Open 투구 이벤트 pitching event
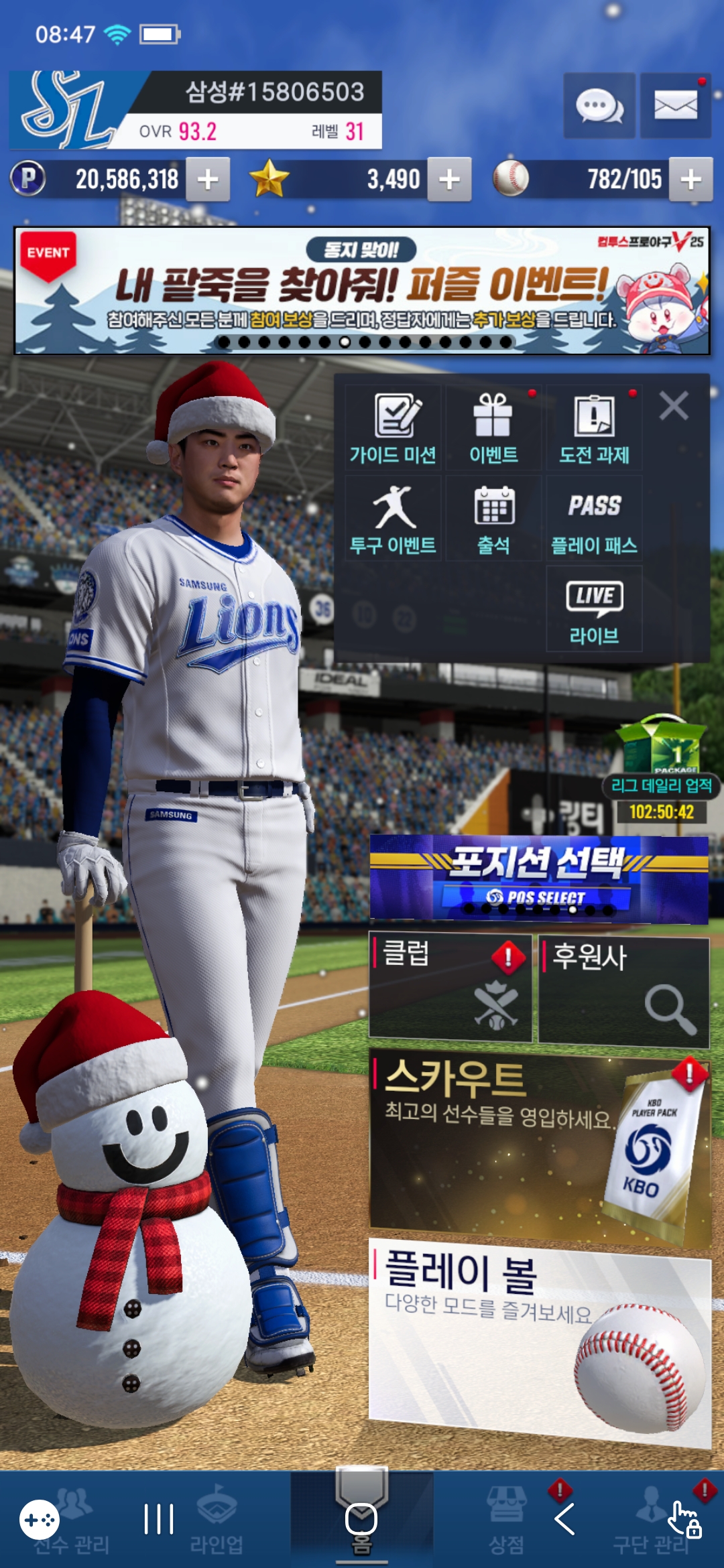Image resolution: width=724 pixels, height=1568 pixels. point(393,519)
